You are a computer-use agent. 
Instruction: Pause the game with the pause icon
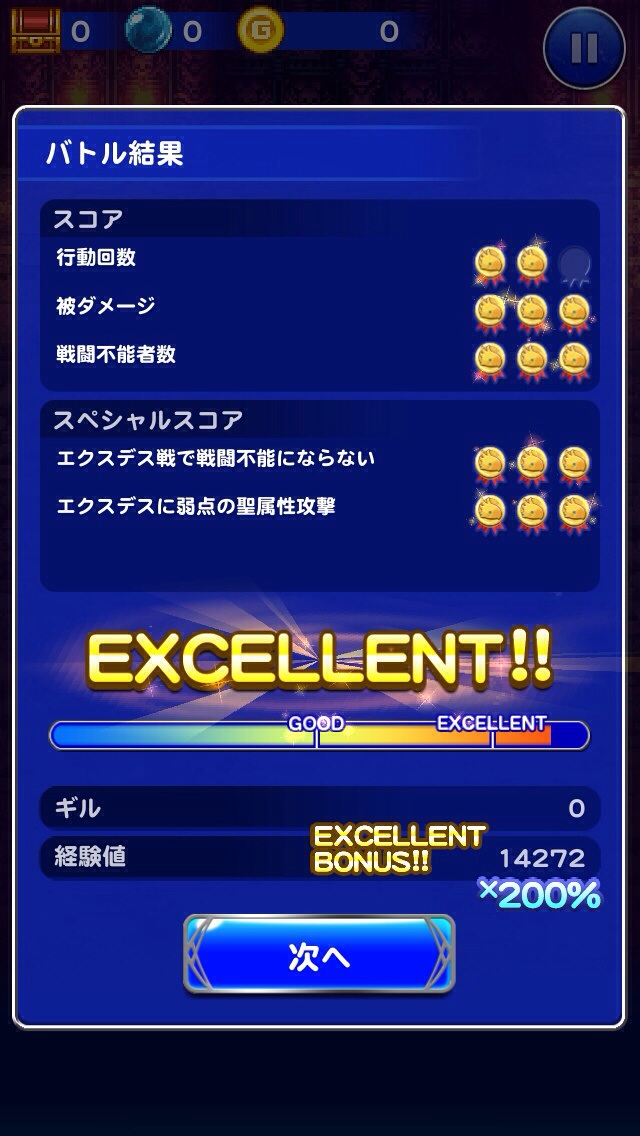pyautogui.click(x=584, y=48)
